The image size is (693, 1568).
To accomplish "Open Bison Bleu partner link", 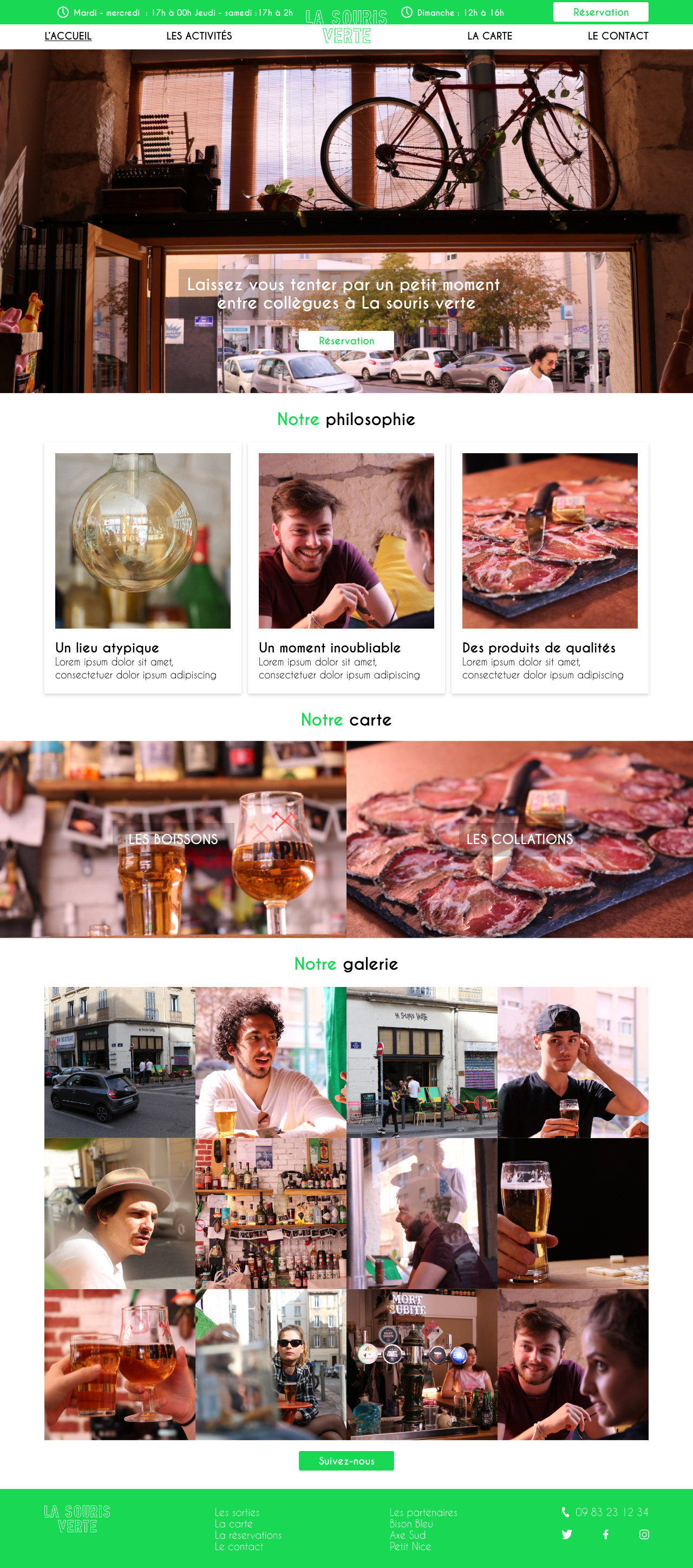I will (x=411, y=1524).
